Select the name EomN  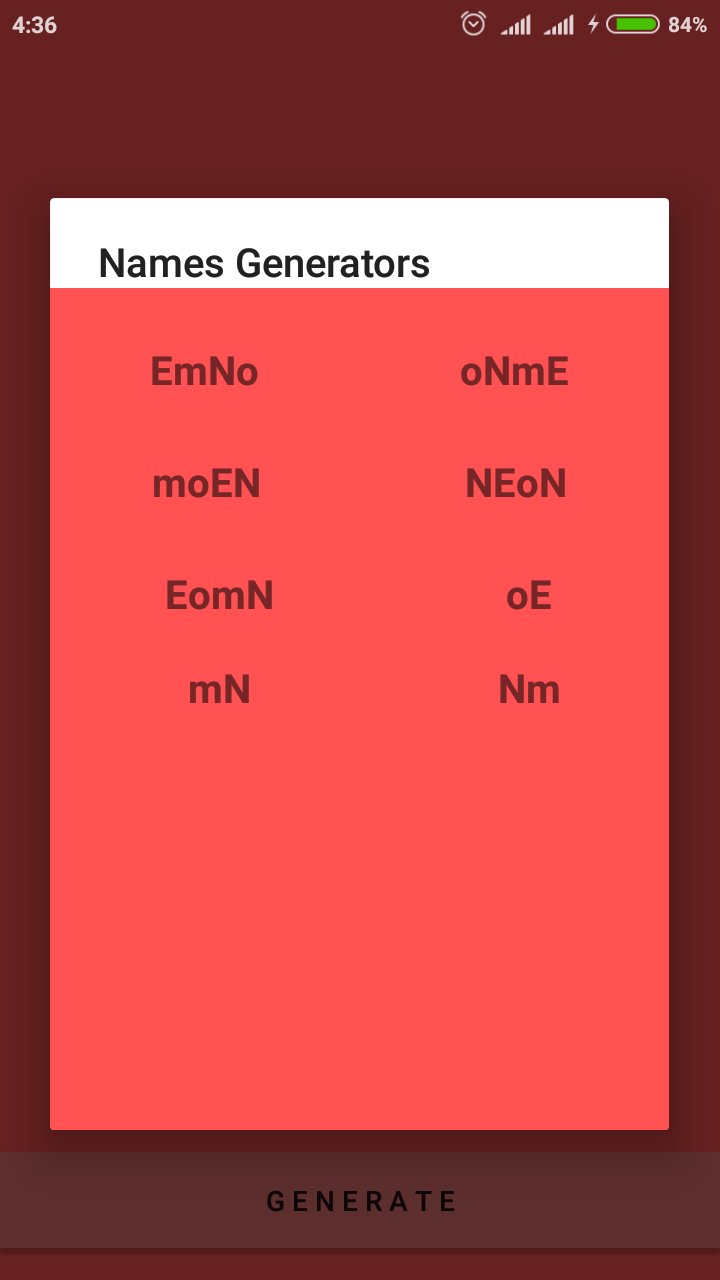click(219, 595)
